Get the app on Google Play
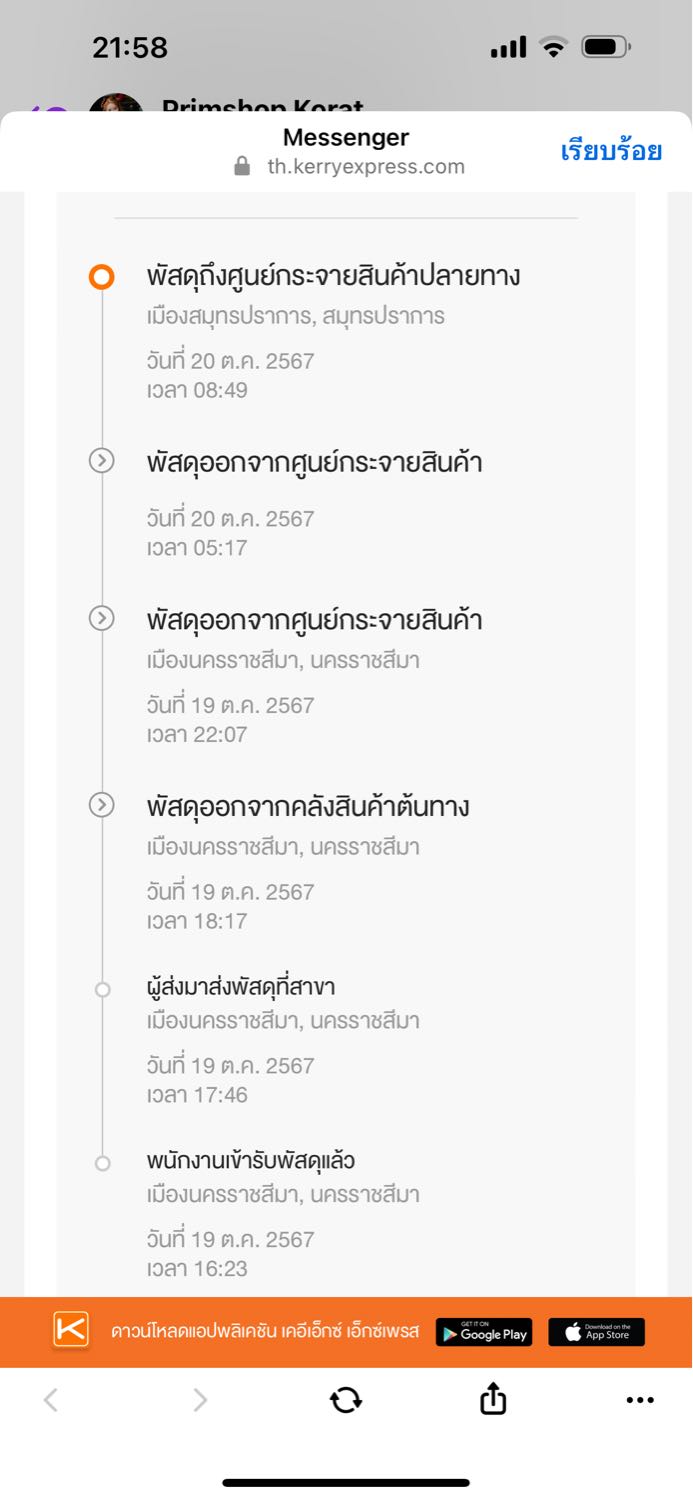The width and height of the screenshot is (693, 1500). pos(484,1332)
